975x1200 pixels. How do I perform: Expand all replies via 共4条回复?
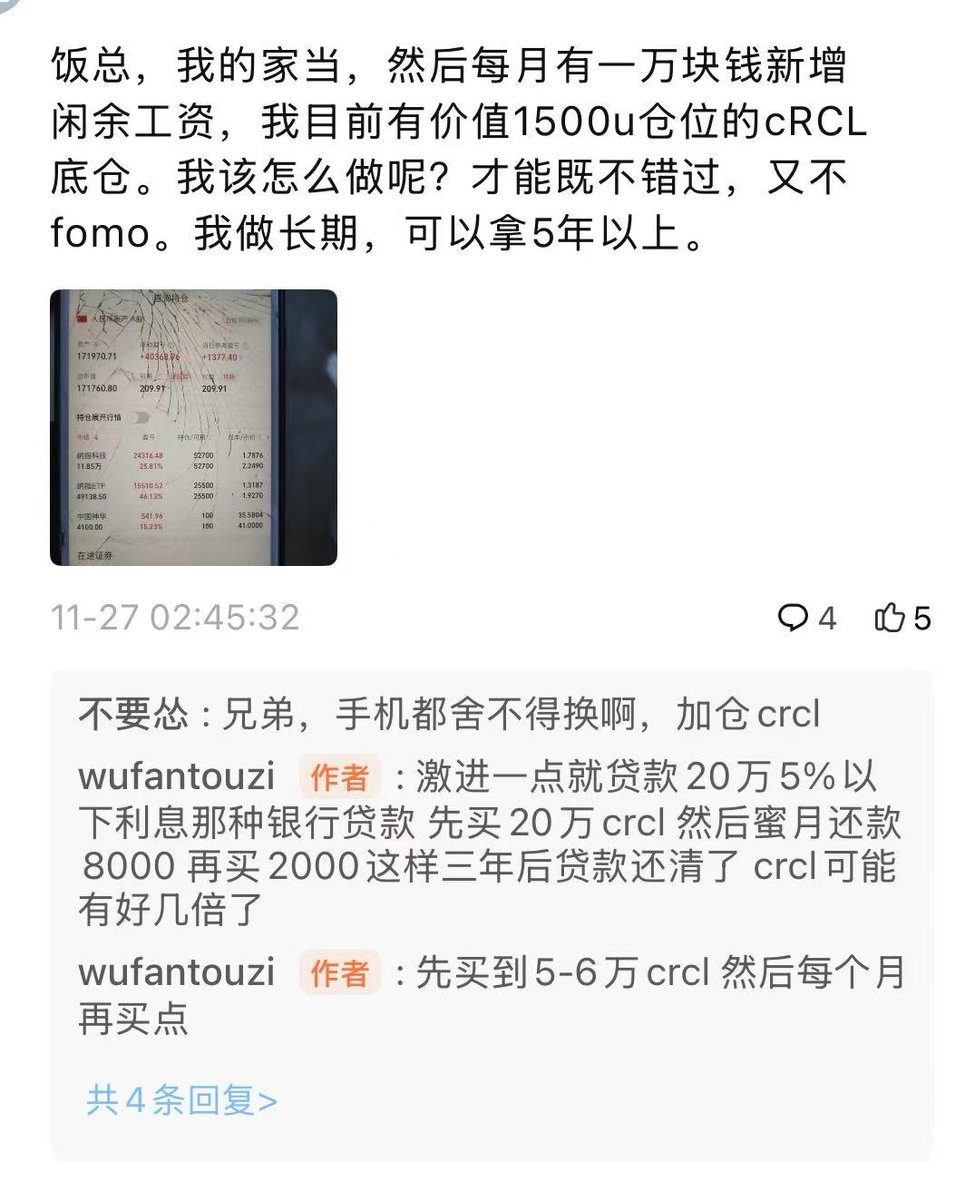tap(181, 1100)
